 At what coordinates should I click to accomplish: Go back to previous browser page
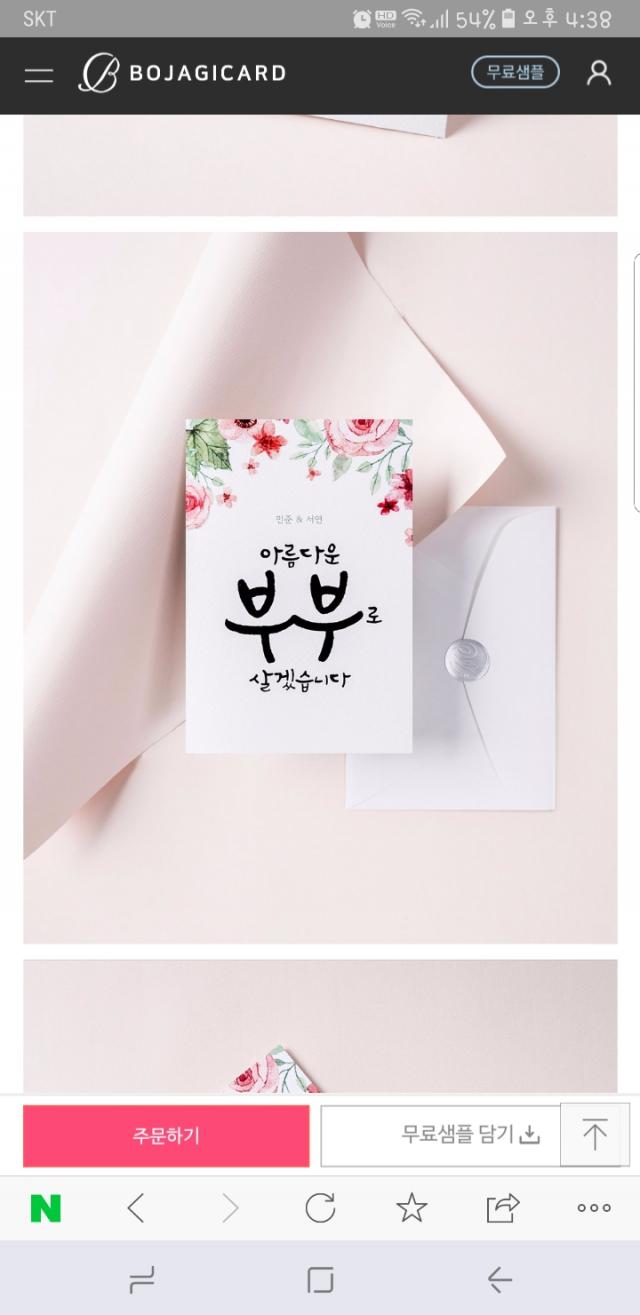click(136, 1208)
